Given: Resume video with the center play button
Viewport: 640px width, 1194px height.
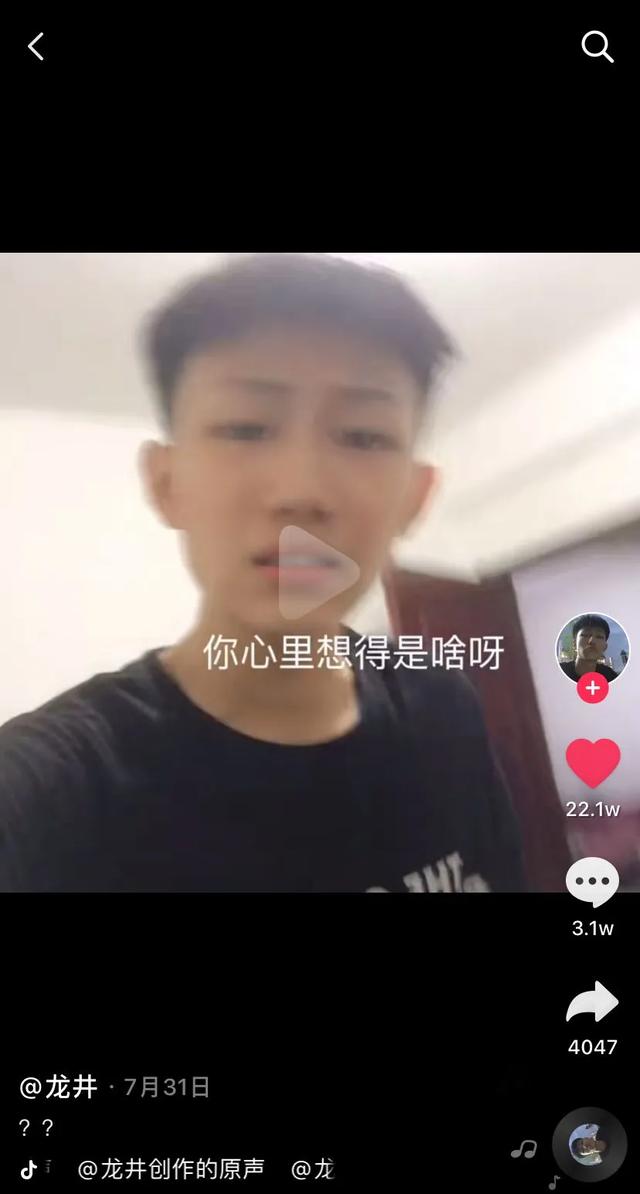Looking at the screenshot, I should coord(318,573).
